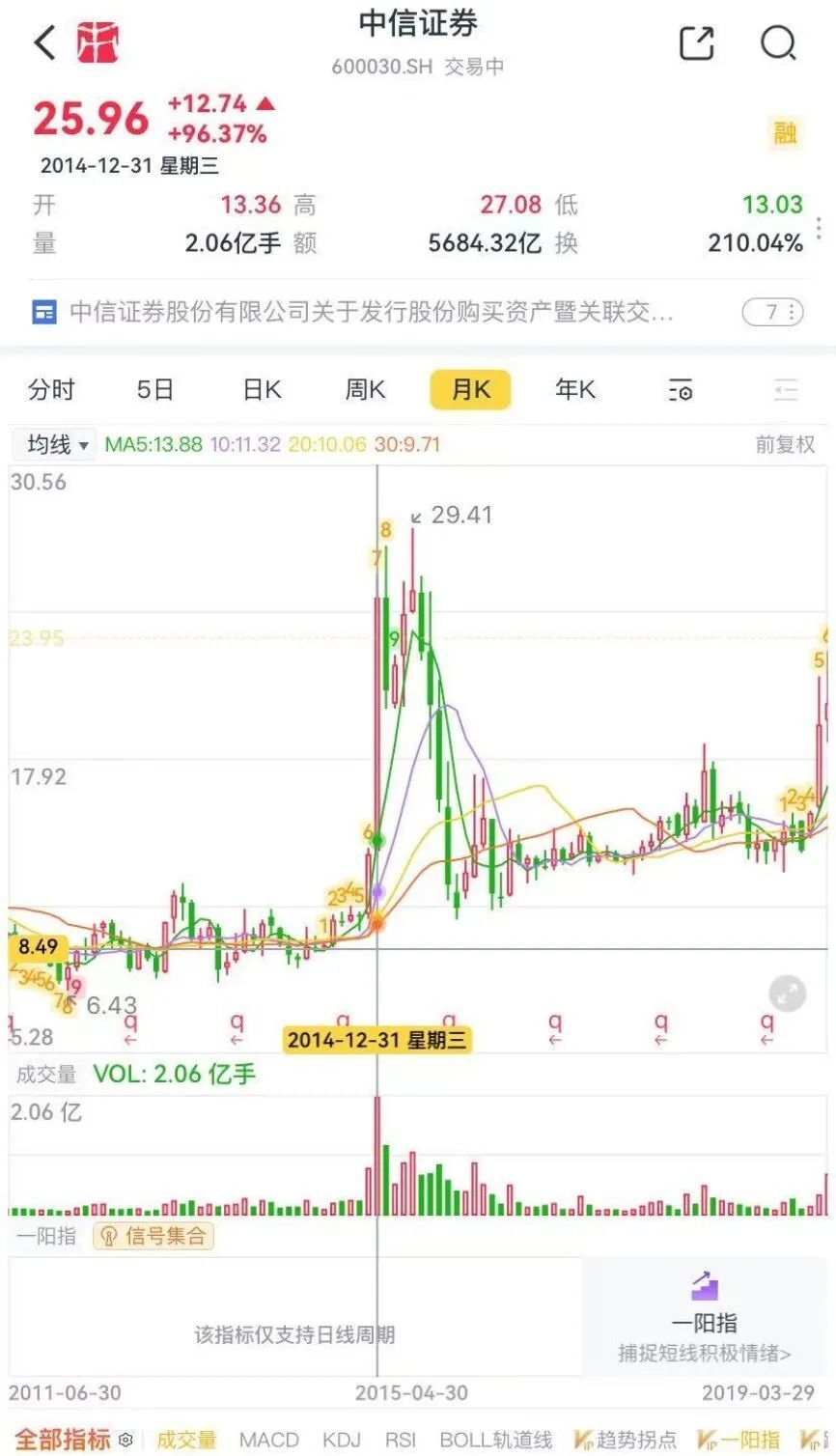
Task: Select the 日K chart tab
Action: click(x=262, y=390)
